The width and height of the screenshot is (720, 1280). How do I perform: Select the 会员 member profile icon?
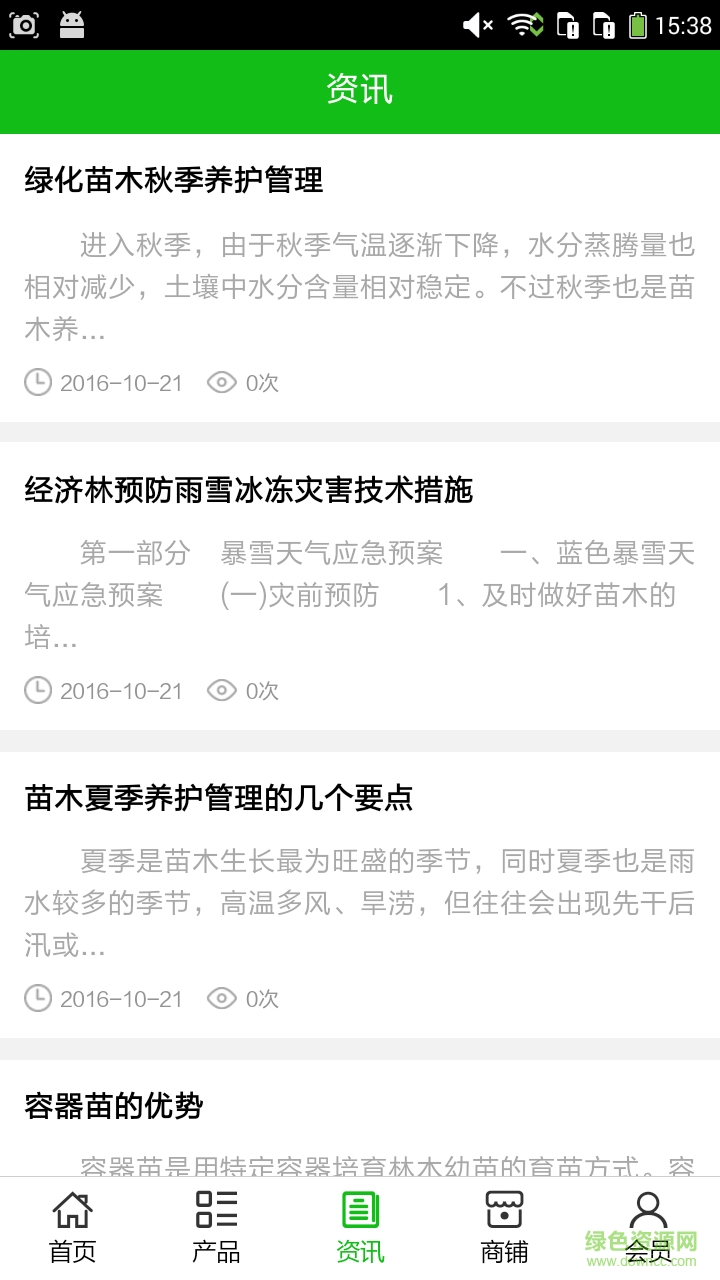click(647, 1210)
